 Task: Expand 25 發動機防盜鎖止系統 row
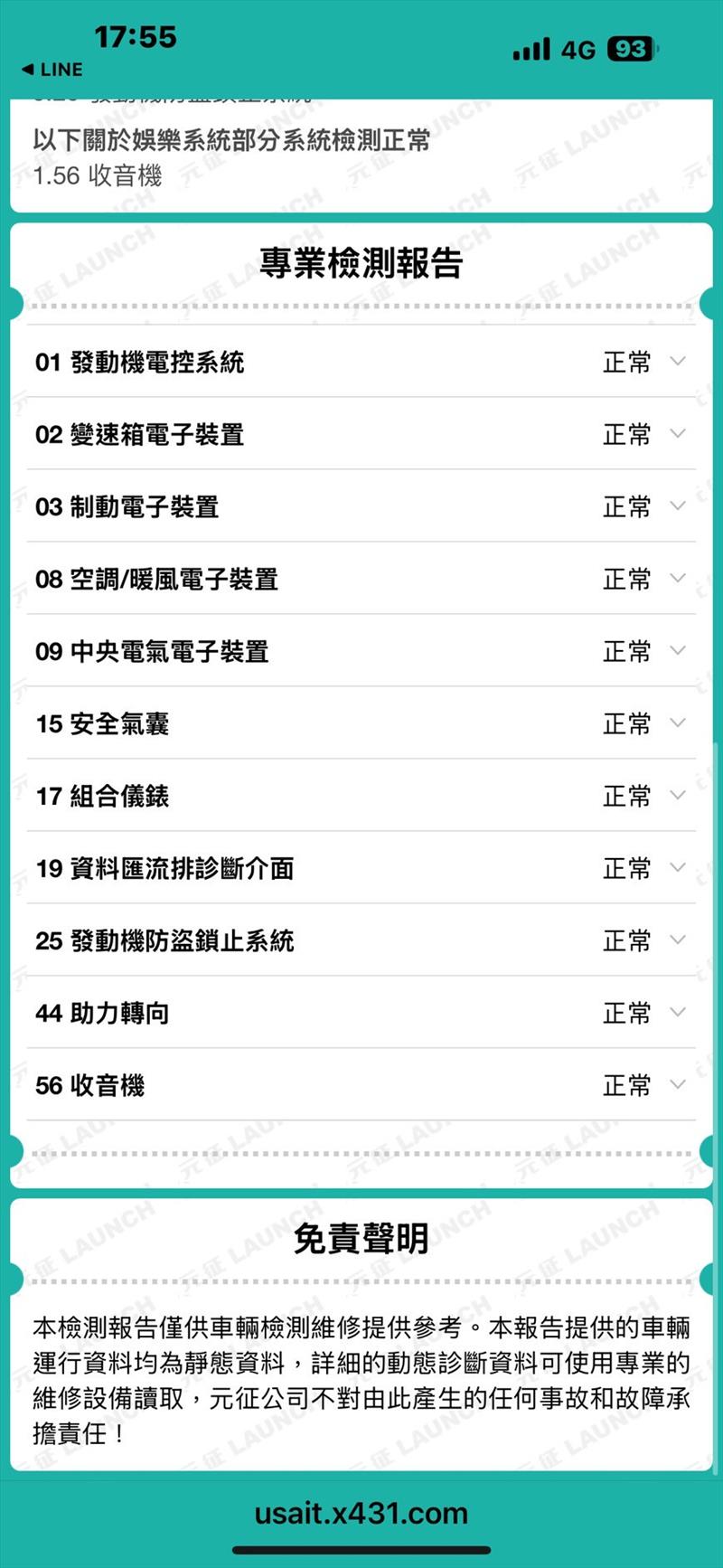[677, 940]
